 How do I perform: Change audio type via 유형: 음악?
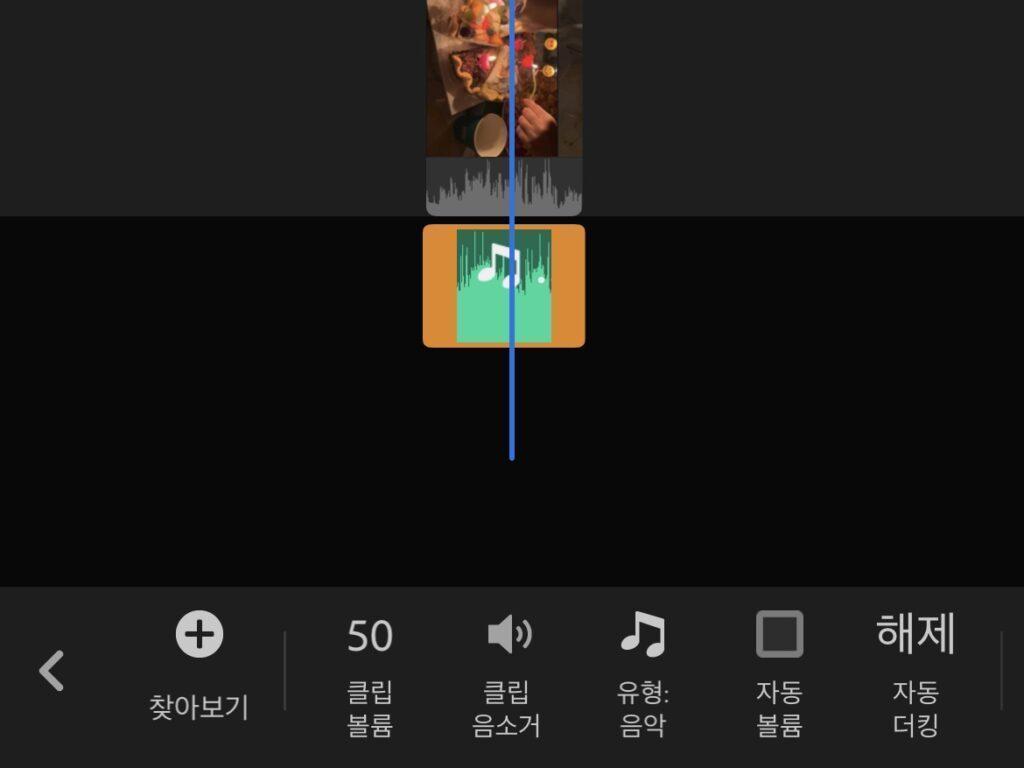(643, 670)
